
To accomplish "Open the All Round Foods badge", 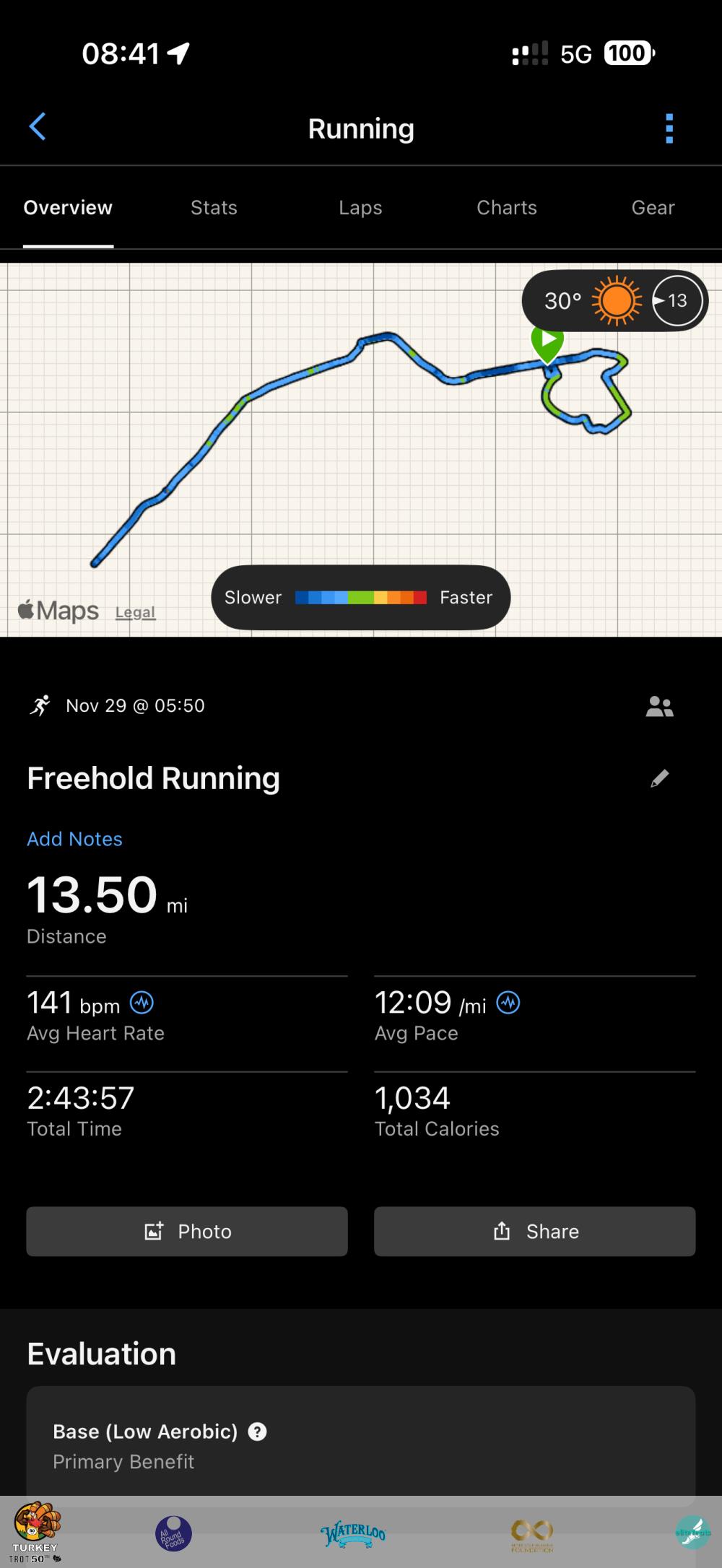I will coord(173,1533).
